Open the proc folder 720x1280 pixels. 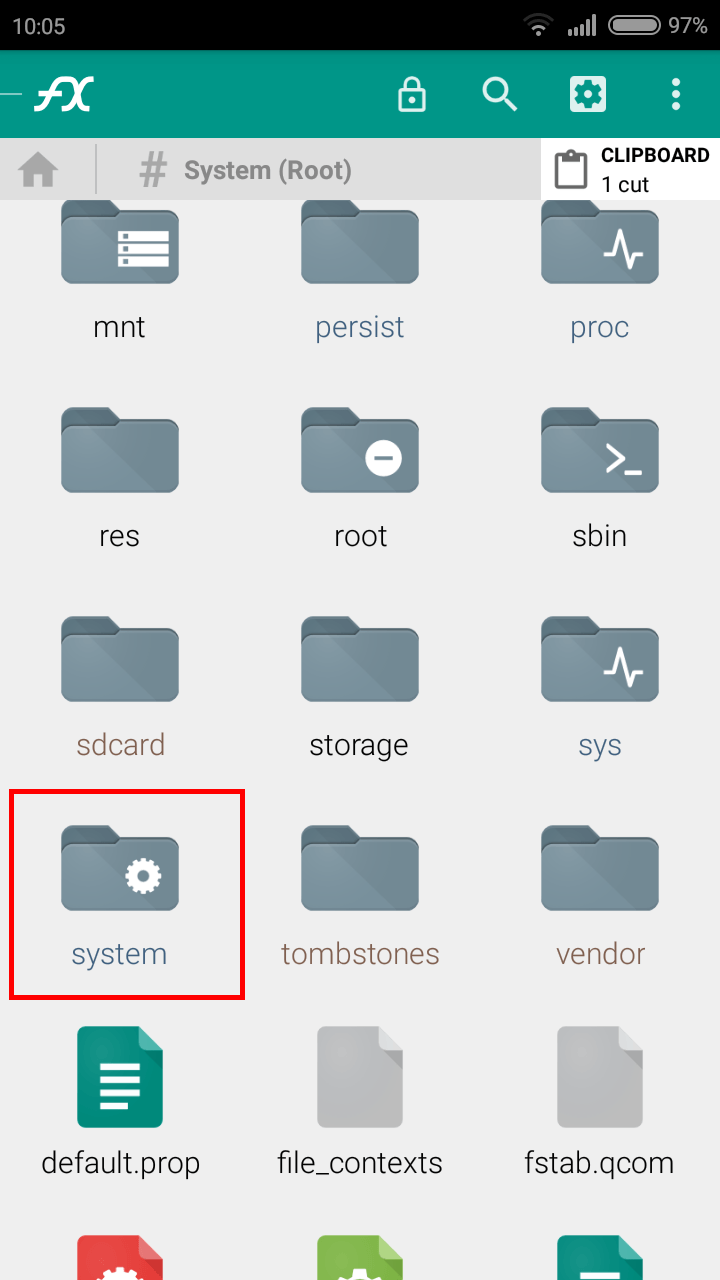click(x=600, y=270)
